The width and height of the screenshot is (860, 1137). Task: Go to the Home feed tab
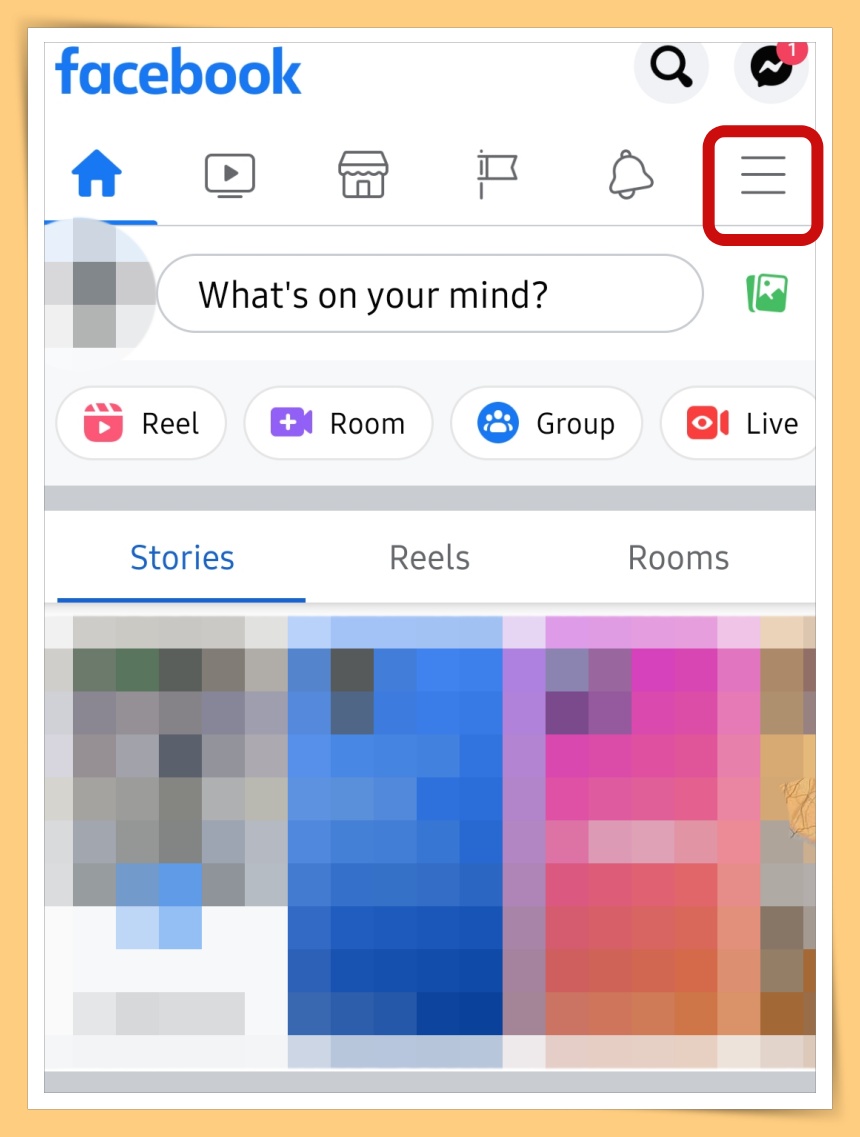pyautogui.click(x=97, y=176)
